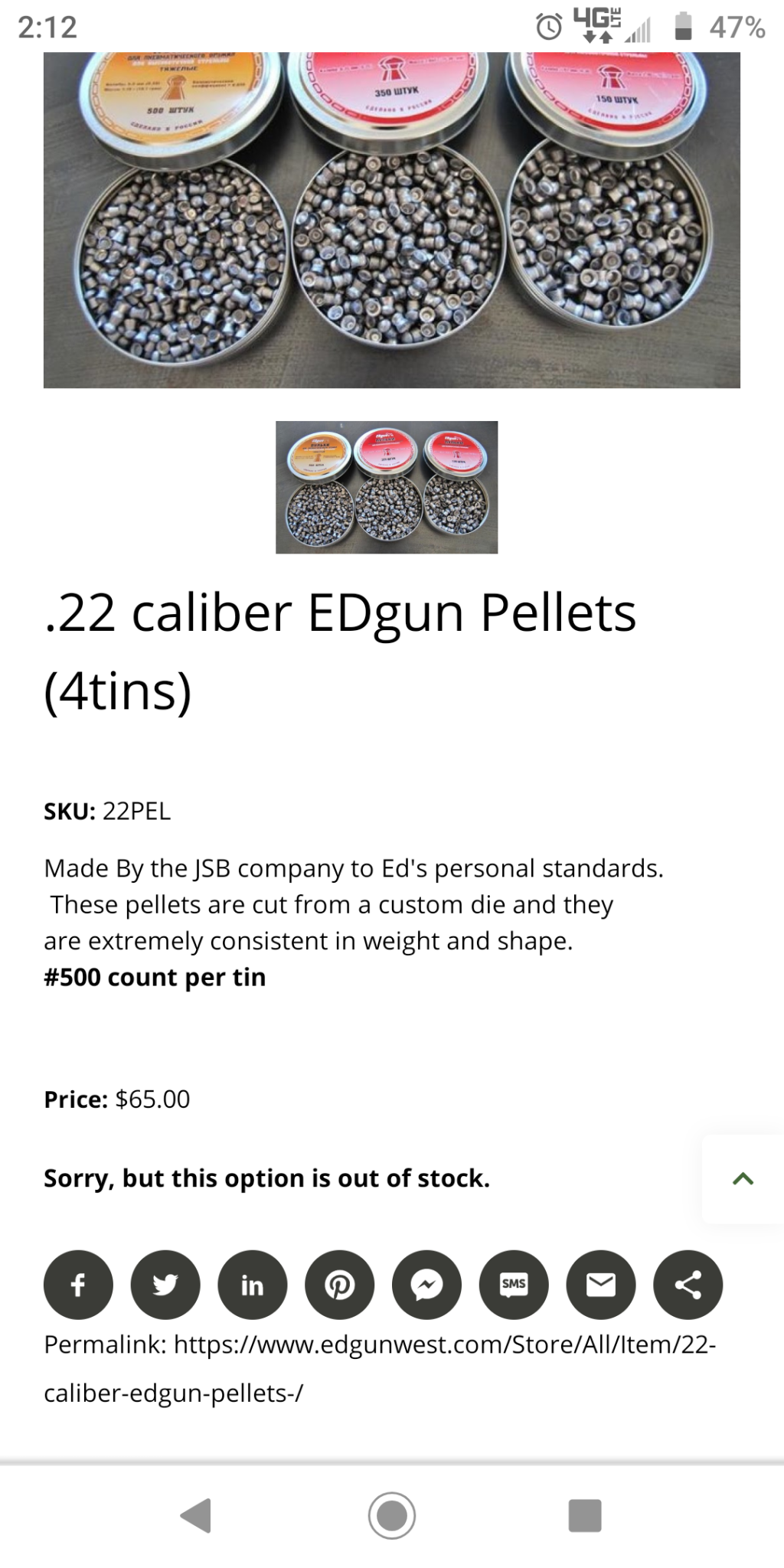Share this product on Facebook

(x=78, y=1285)
